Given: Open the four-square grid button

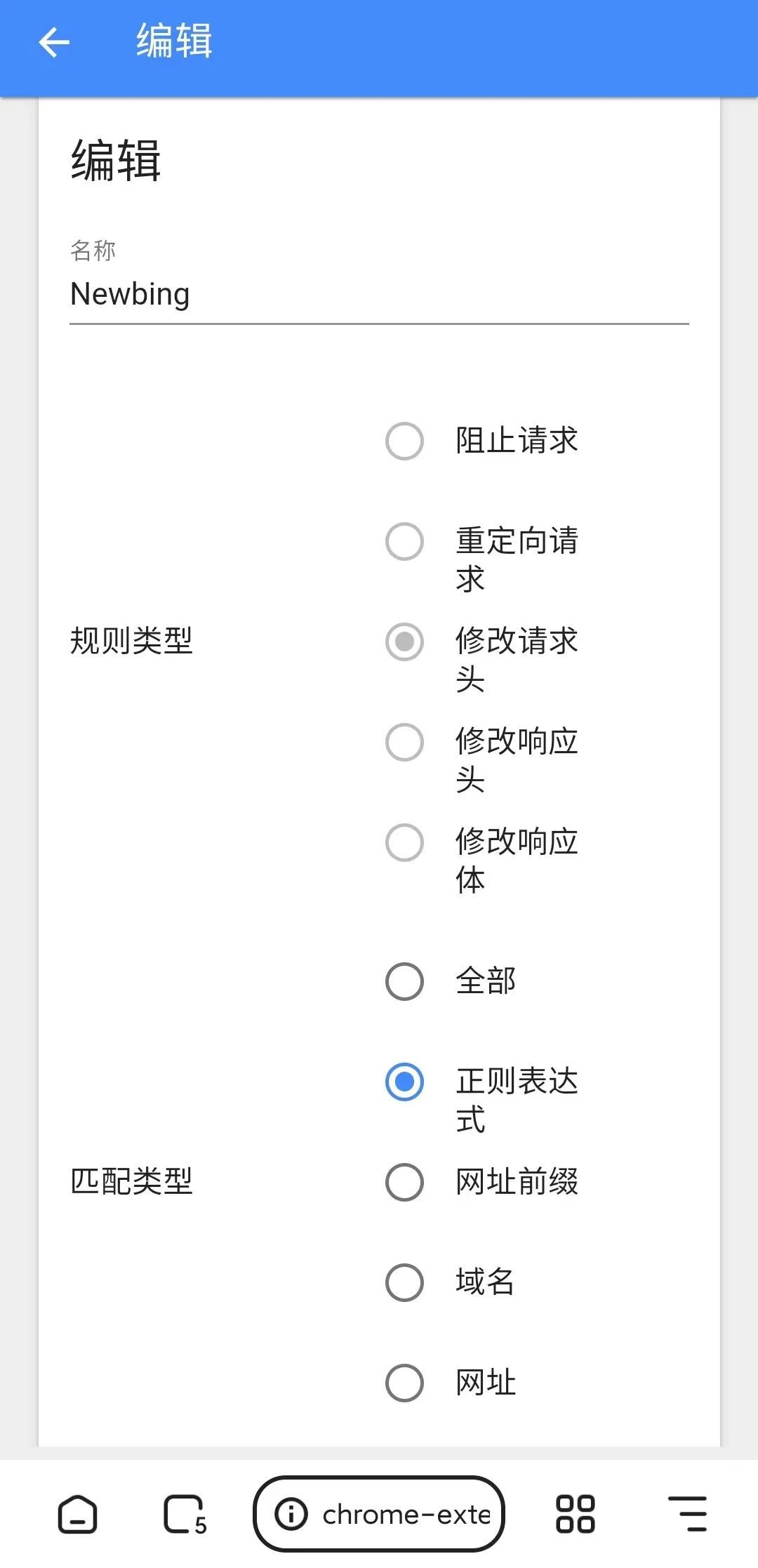Looking at the screenshot, I should pyautogui.click(x=575, y=1514).
